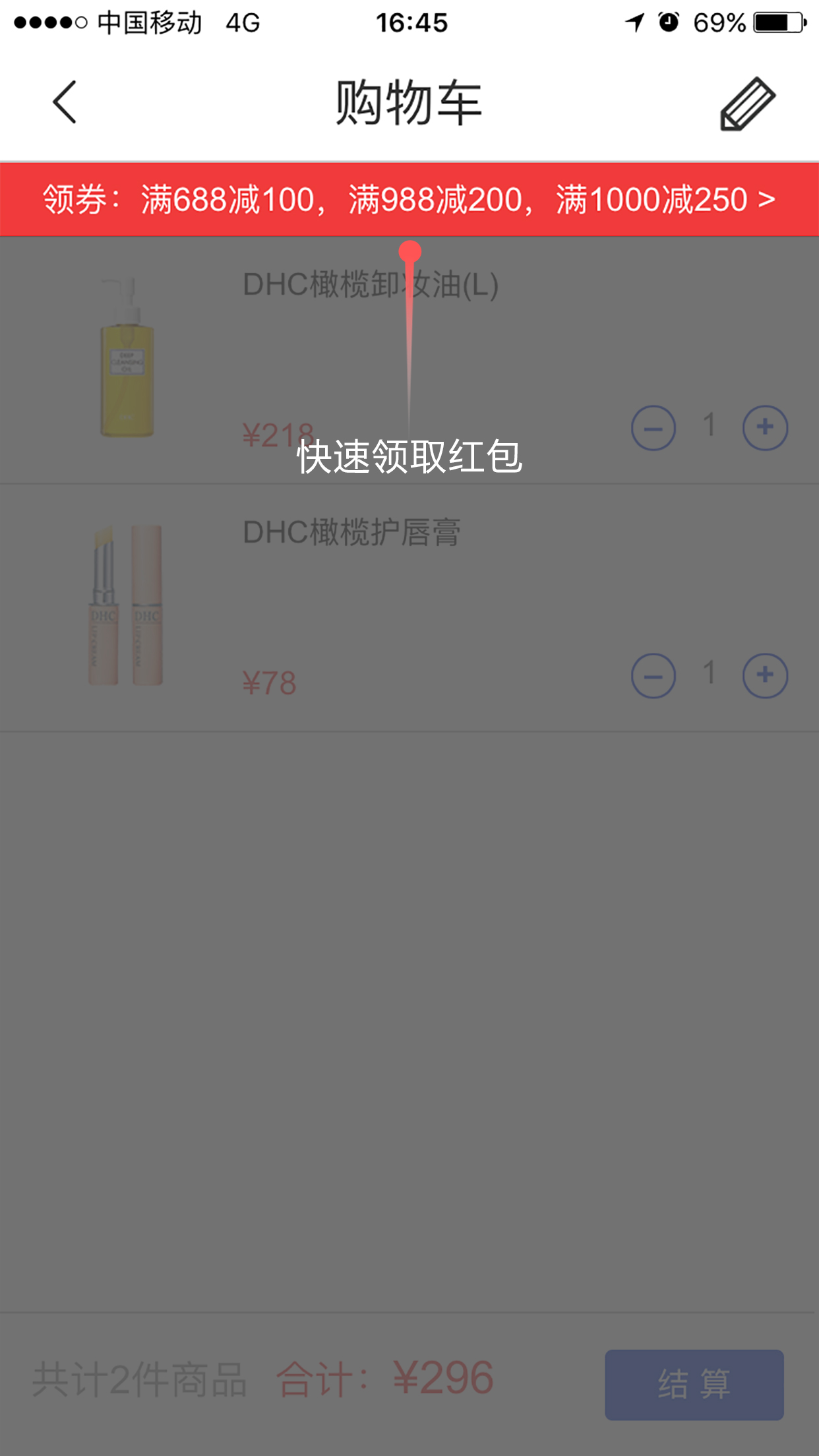The width and height of the screenshot is (819, 1456).
Task: Tap the minus icon for DHC橄榄护唇膏
Action: click(x=652, y=675)
